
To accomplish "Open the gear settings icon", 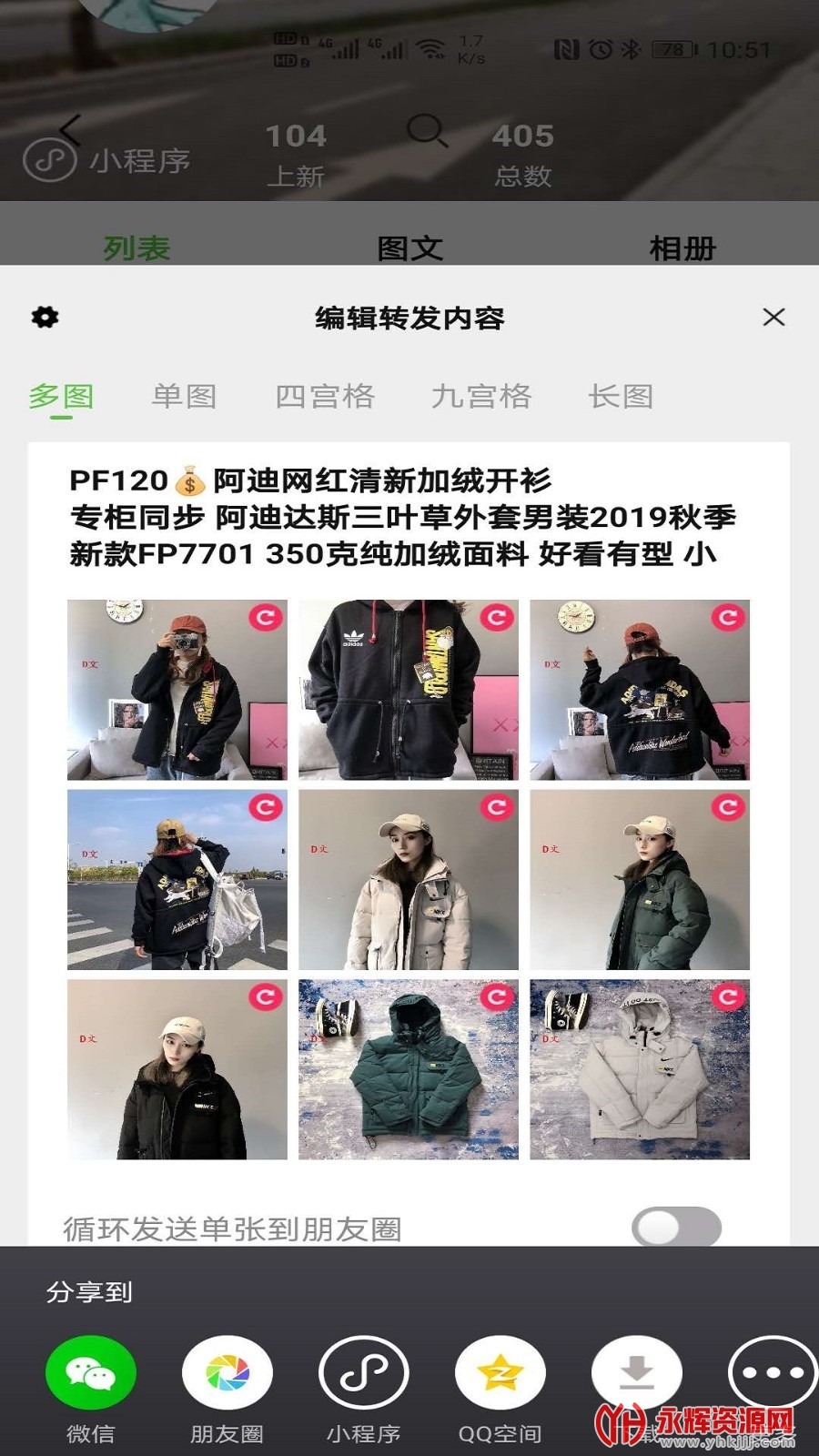I will coord(45,318).
